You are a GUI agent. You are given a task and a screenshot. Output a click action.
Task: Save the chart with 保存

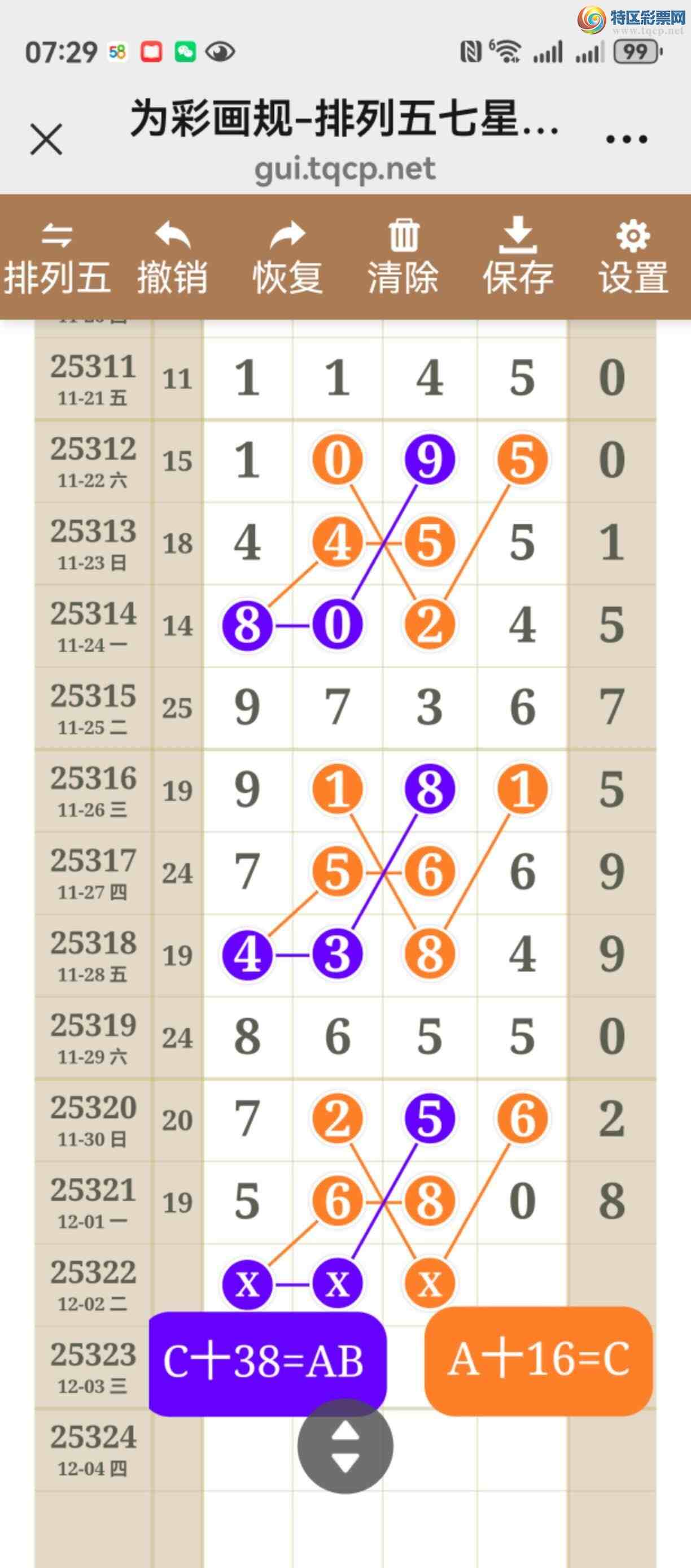click(518, 259)
